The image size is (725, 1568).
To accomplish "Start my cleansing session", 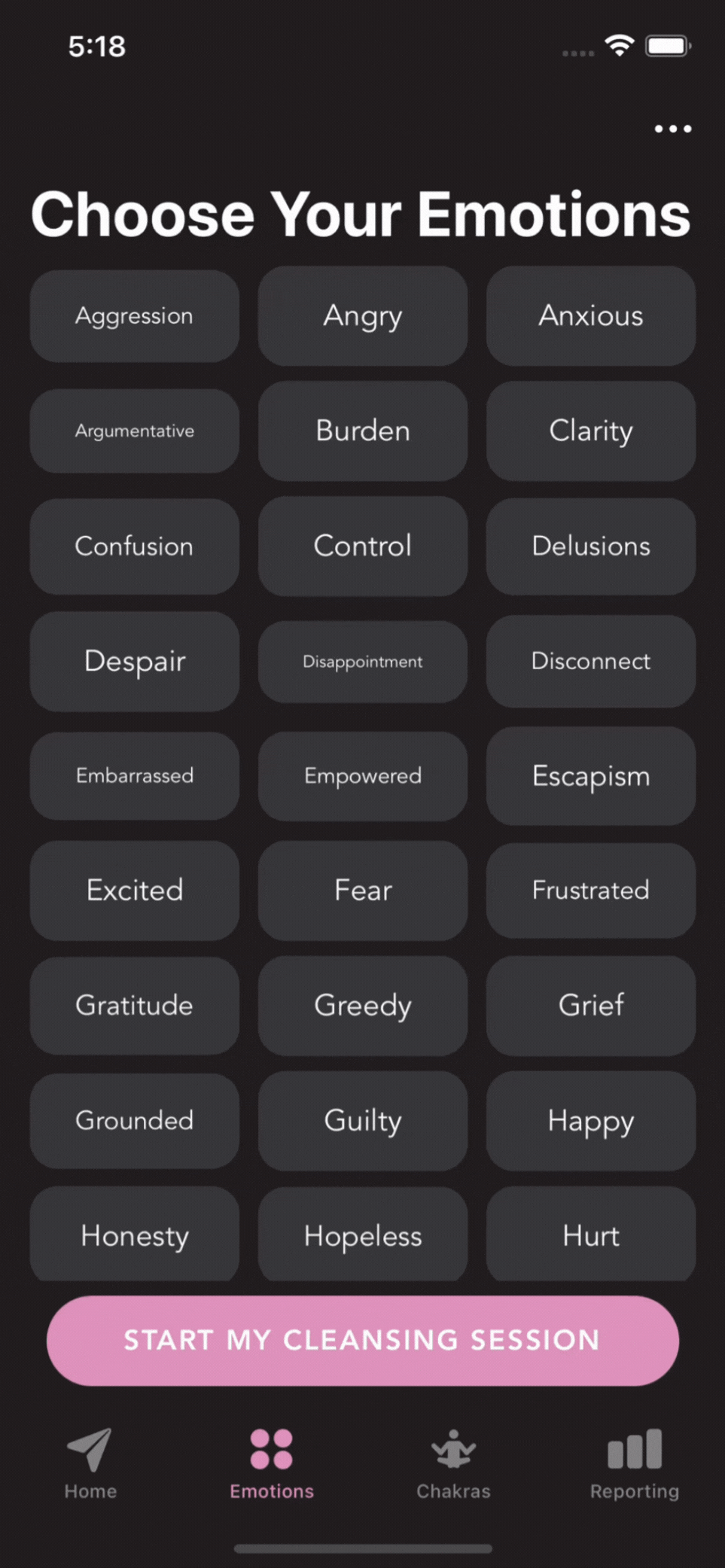I will pos(362,1341).
